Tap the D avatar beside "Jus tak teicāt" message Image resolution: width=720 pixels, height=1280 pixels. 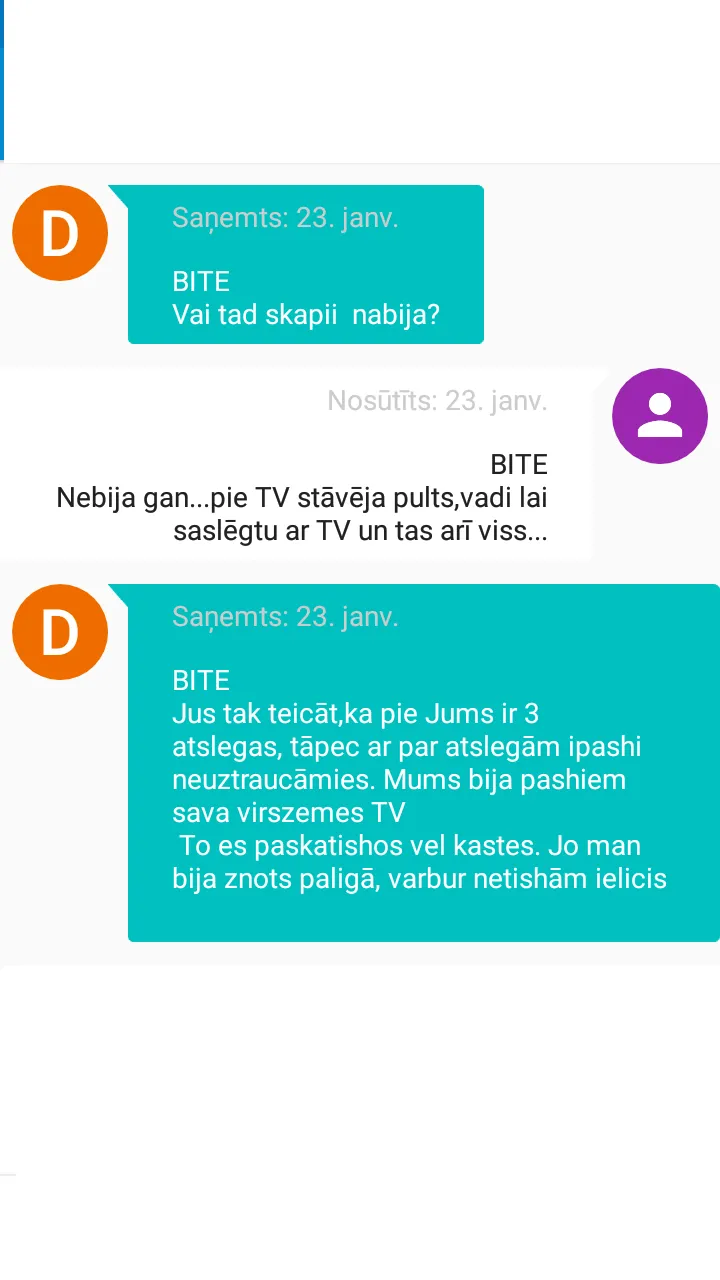point(60,632)
